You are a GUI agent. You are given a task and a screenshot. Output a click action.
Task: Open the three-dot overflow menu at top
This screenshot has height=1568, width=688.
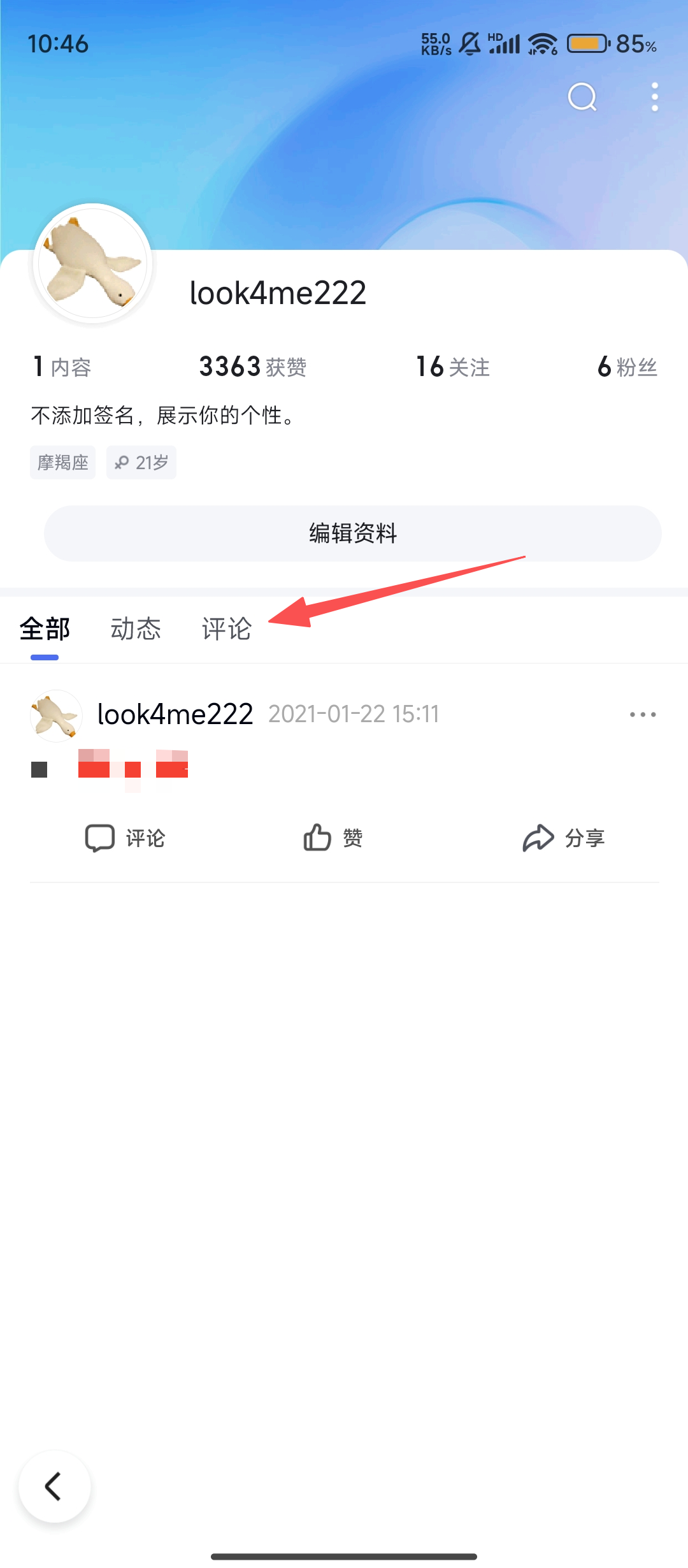[x=654, y=97]
